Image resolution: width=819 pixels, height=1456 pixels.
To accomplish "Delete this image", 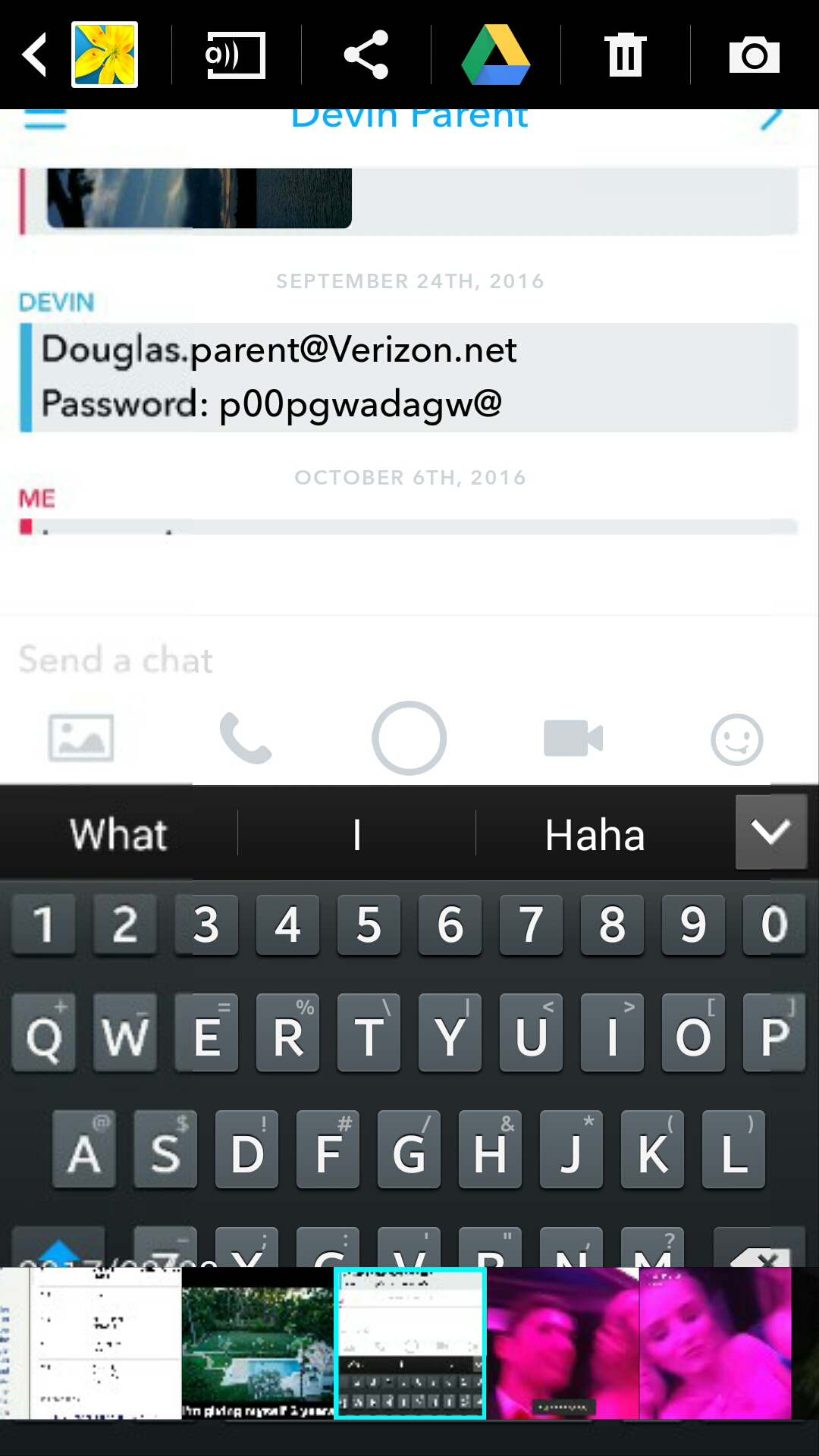I will pyautogui.click(x=626, y=55).
